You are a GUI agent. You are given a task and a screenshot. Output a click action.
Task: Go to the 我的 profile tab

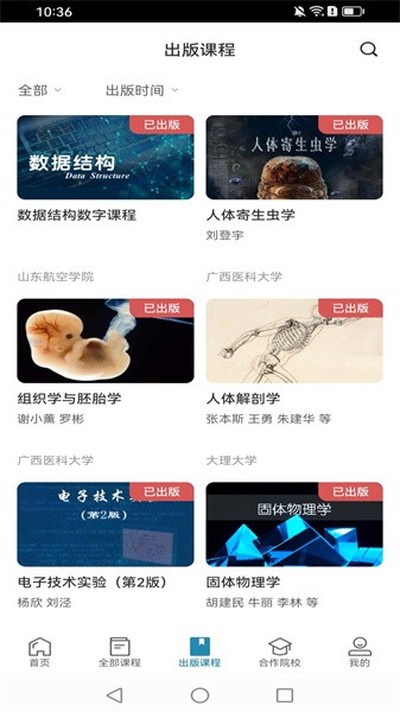click(x=360, y=652)
